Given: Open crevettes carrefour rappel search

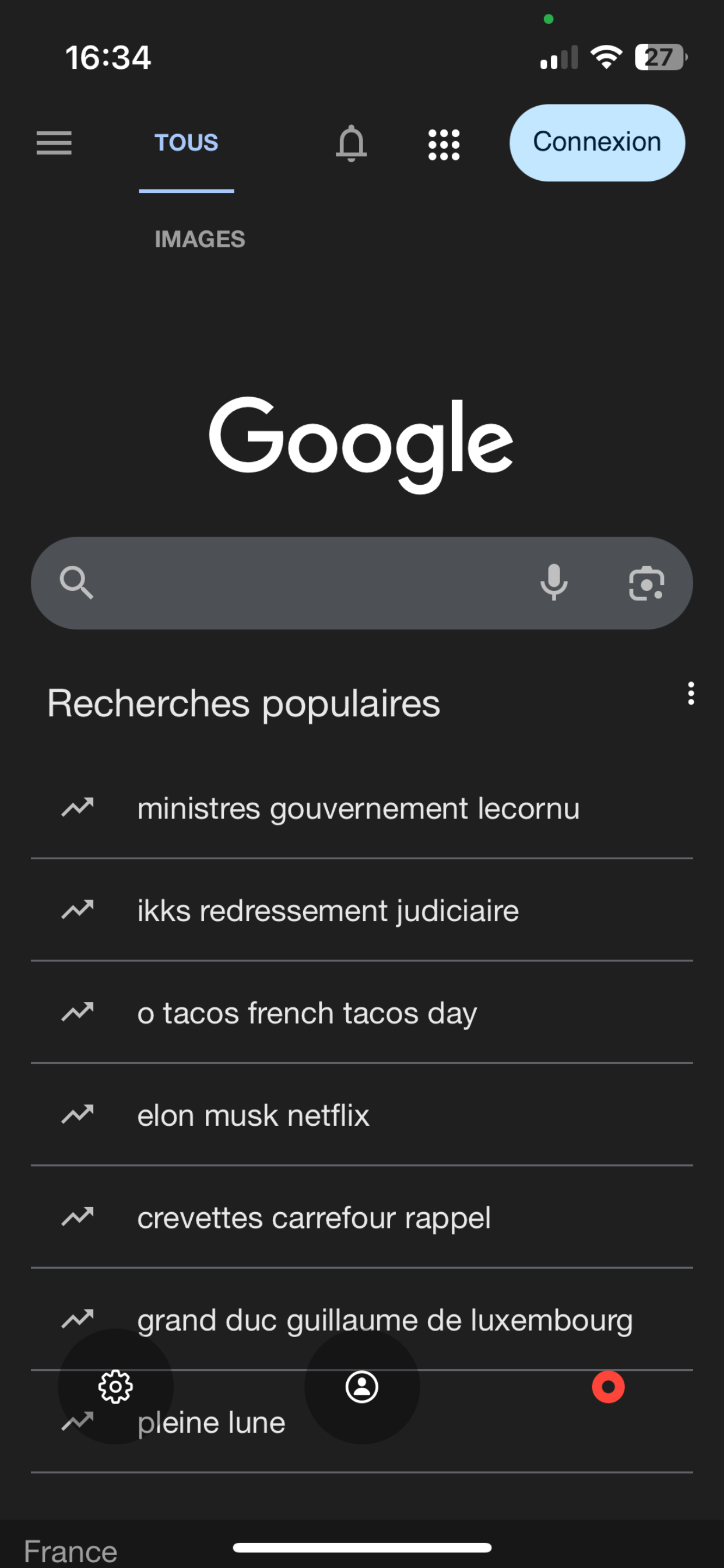Looking at the screenshot, I should (x=314, y=1217).
